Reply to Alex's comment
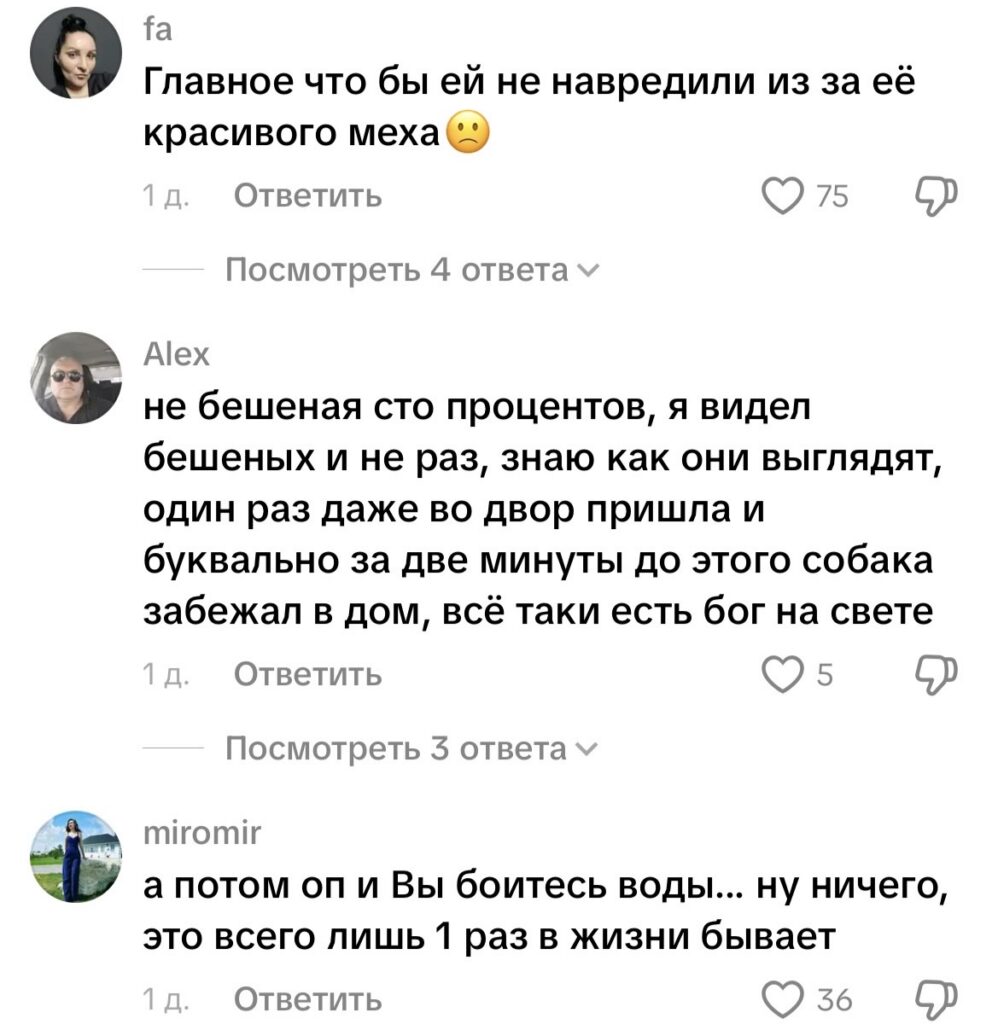Screen dimensions: 998x1024 (307, 676)
